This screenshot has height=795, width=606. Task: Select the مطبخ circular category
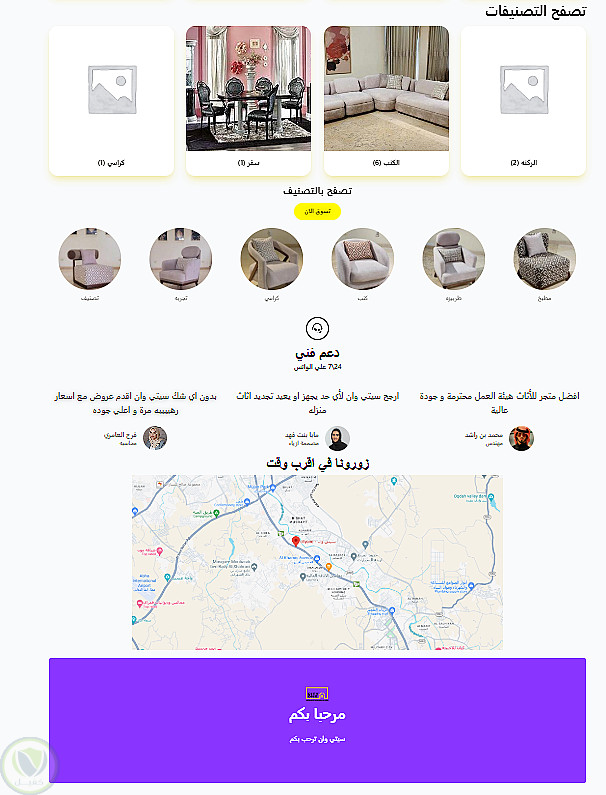tap(544, 259)
